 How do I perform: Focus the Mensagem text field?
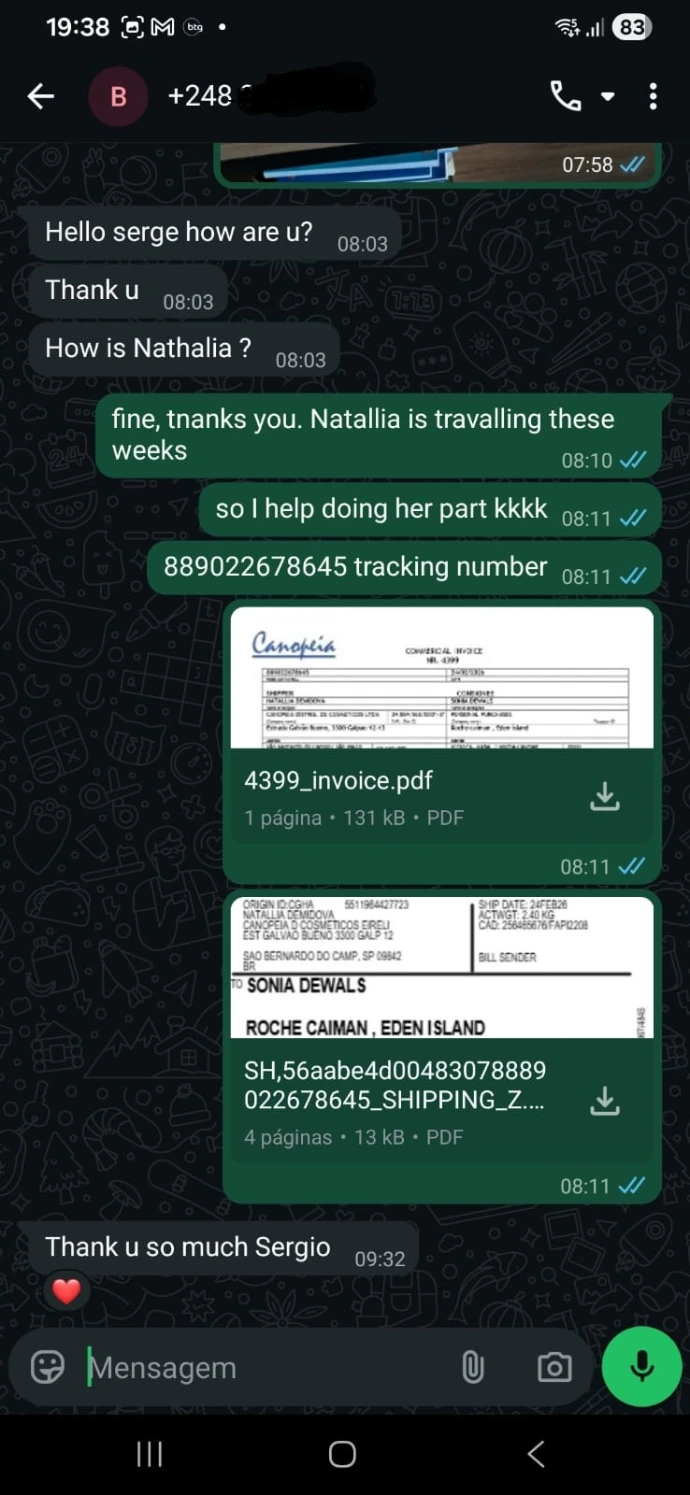tap(260, 1367)
